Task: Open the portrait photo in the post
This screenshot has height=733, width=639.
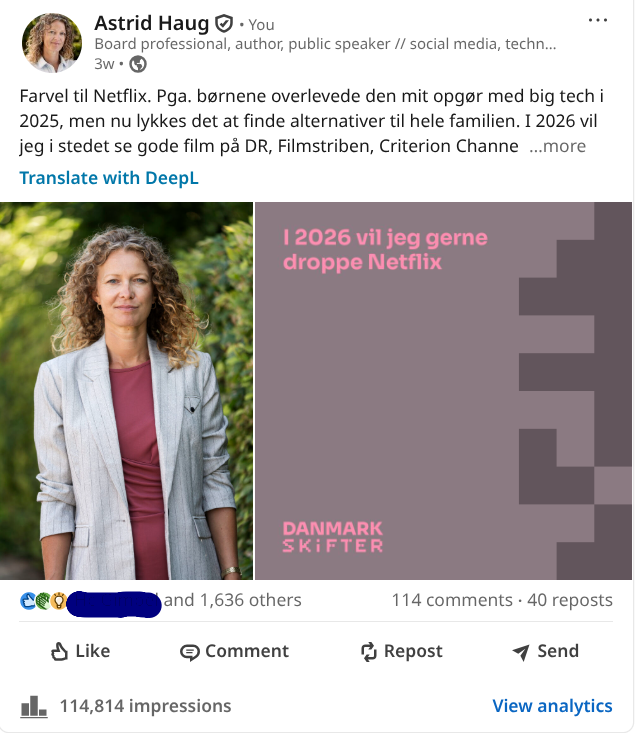Action: click(126, 390)
